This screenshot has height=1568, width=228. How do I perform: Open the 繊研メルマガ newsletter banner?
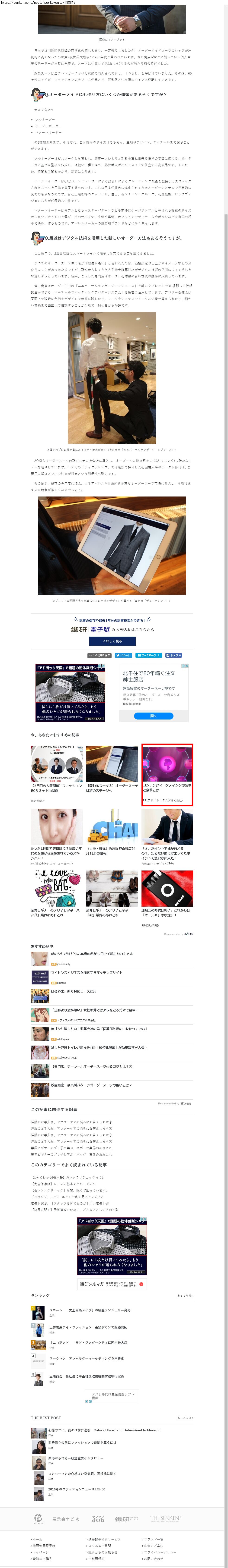click(112, 1284)
